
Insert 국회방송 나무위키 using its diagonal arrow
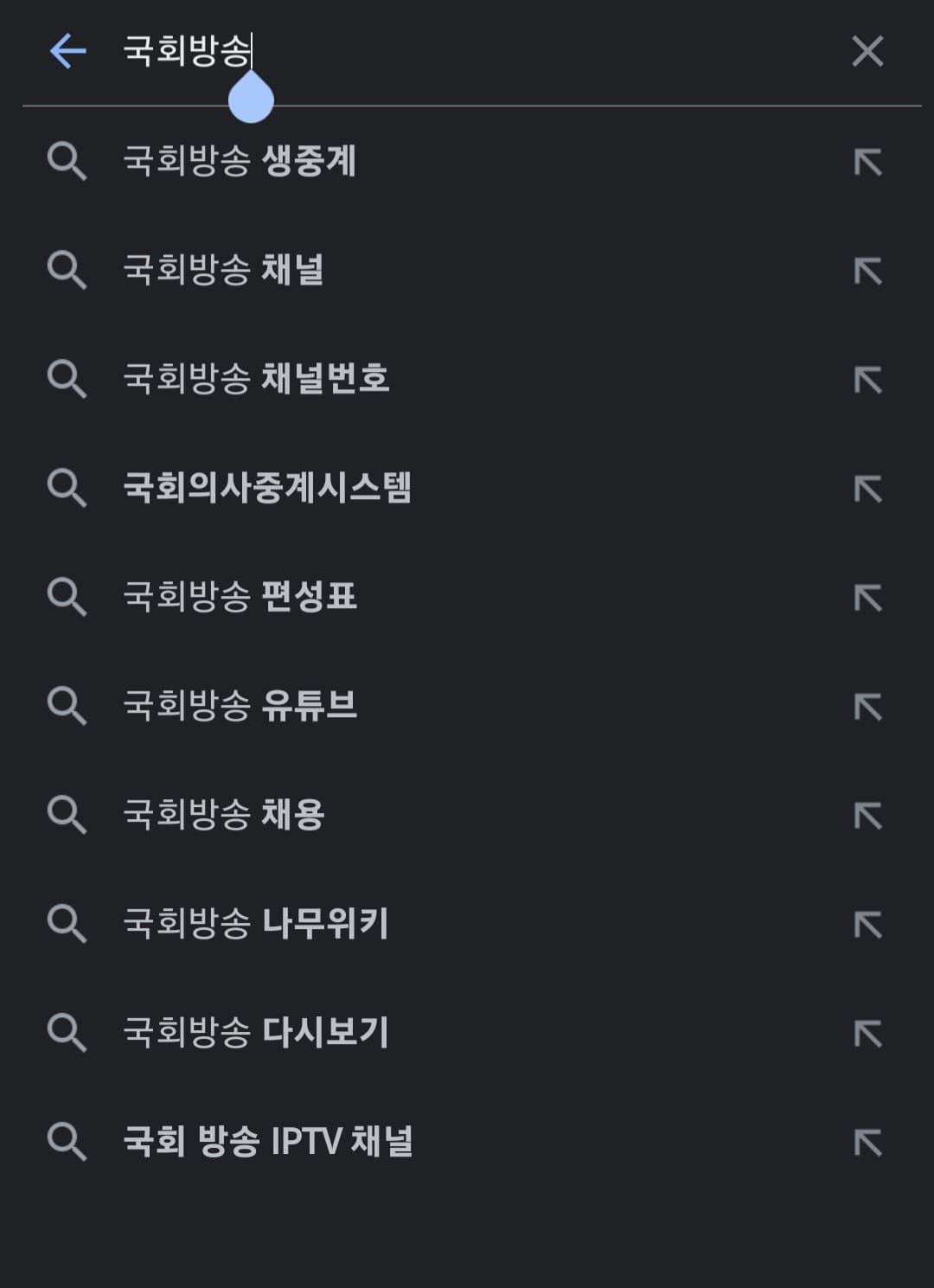[867, 923]
